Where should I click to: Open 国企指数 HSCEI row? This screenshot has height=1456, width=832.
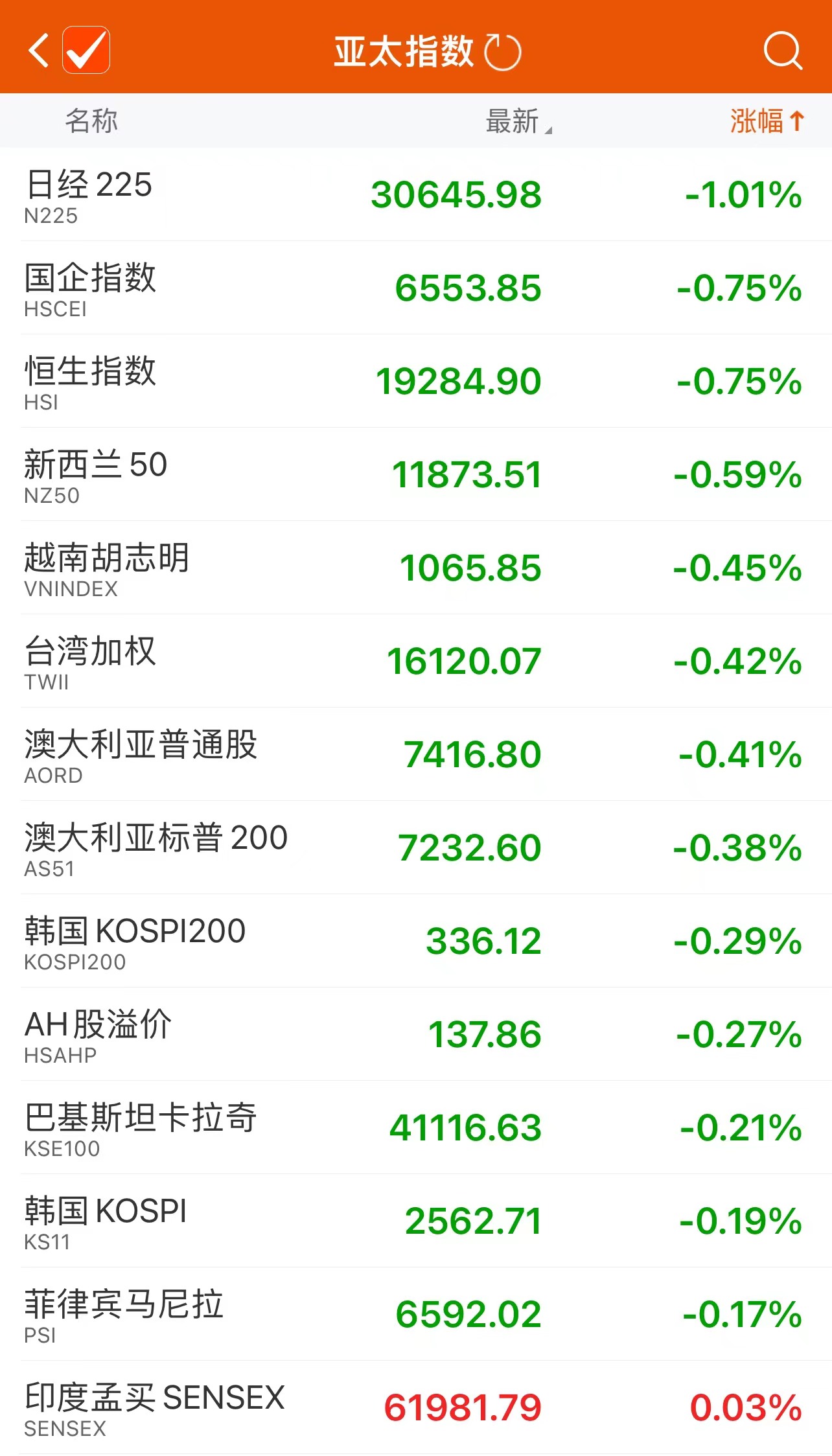(x=415, y=288)
